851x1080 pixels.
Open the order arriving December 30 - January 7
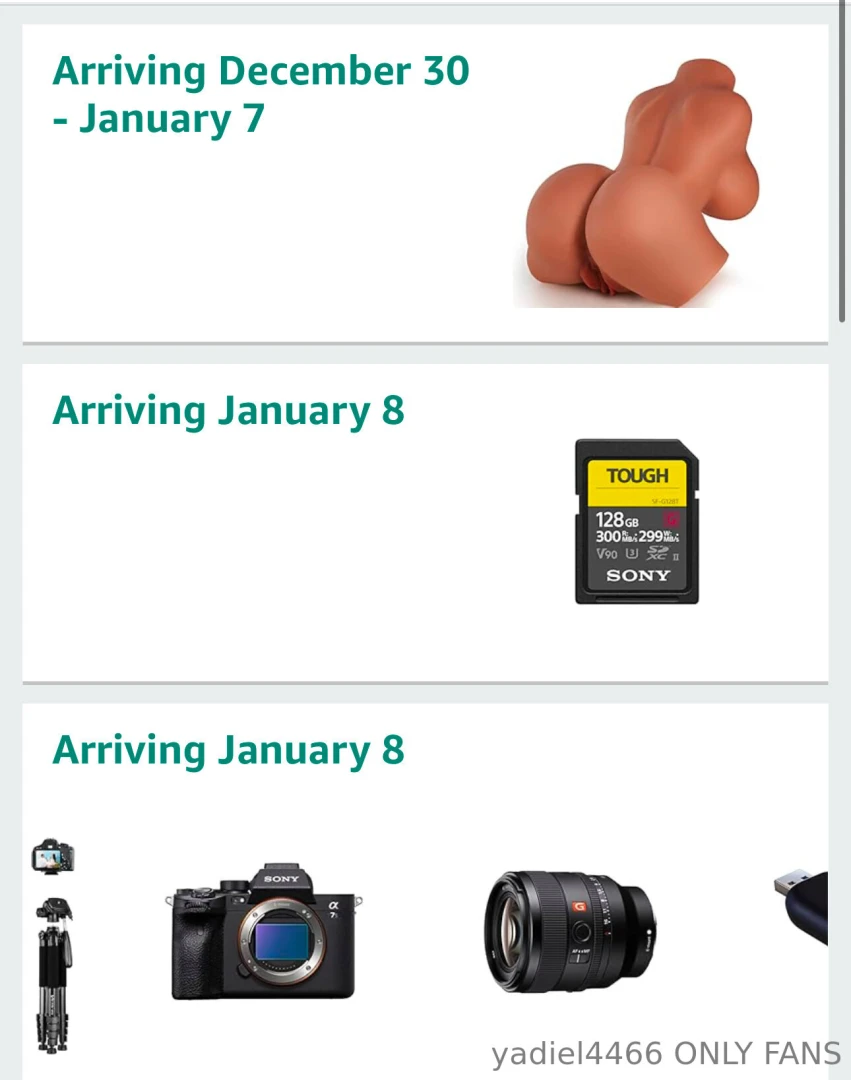point(261,95)
